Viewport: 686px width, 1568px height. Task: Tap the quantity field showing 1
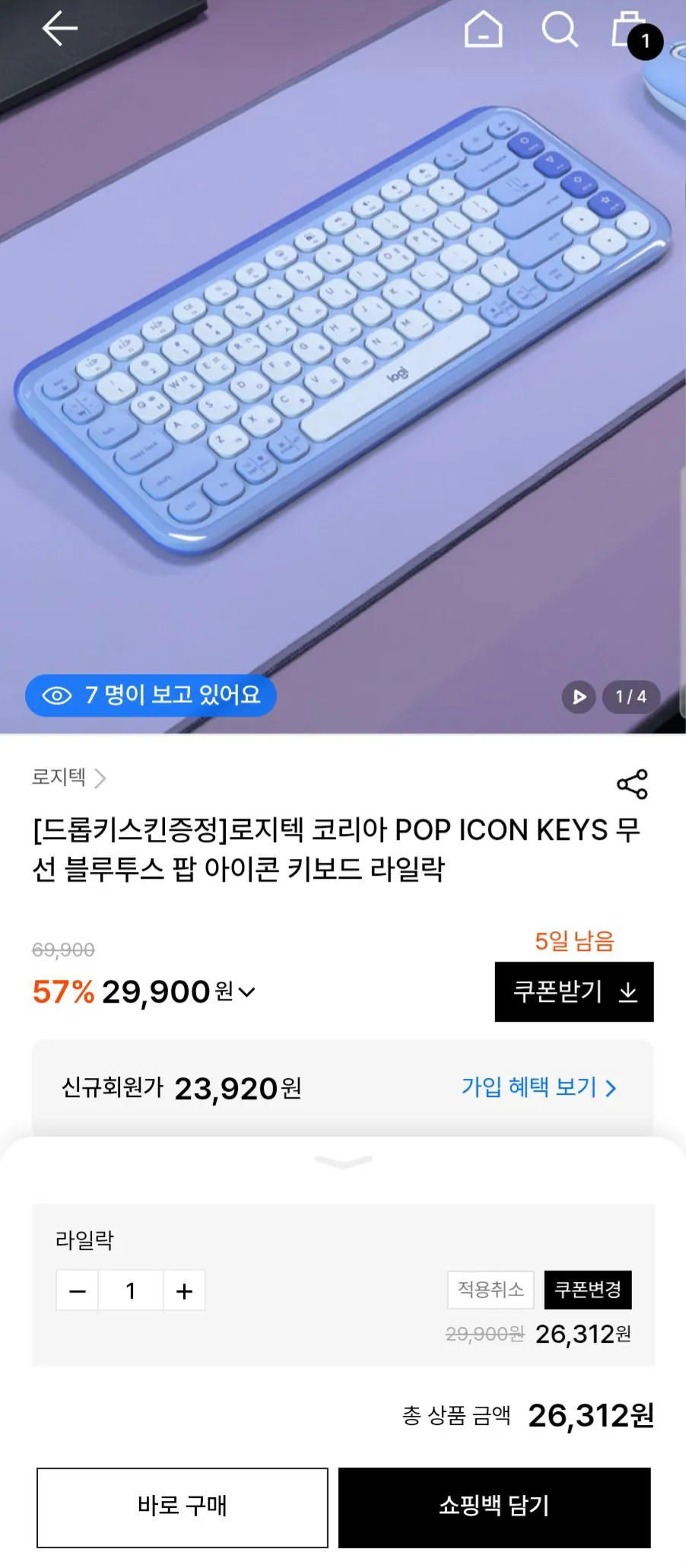click(131, 1290)
